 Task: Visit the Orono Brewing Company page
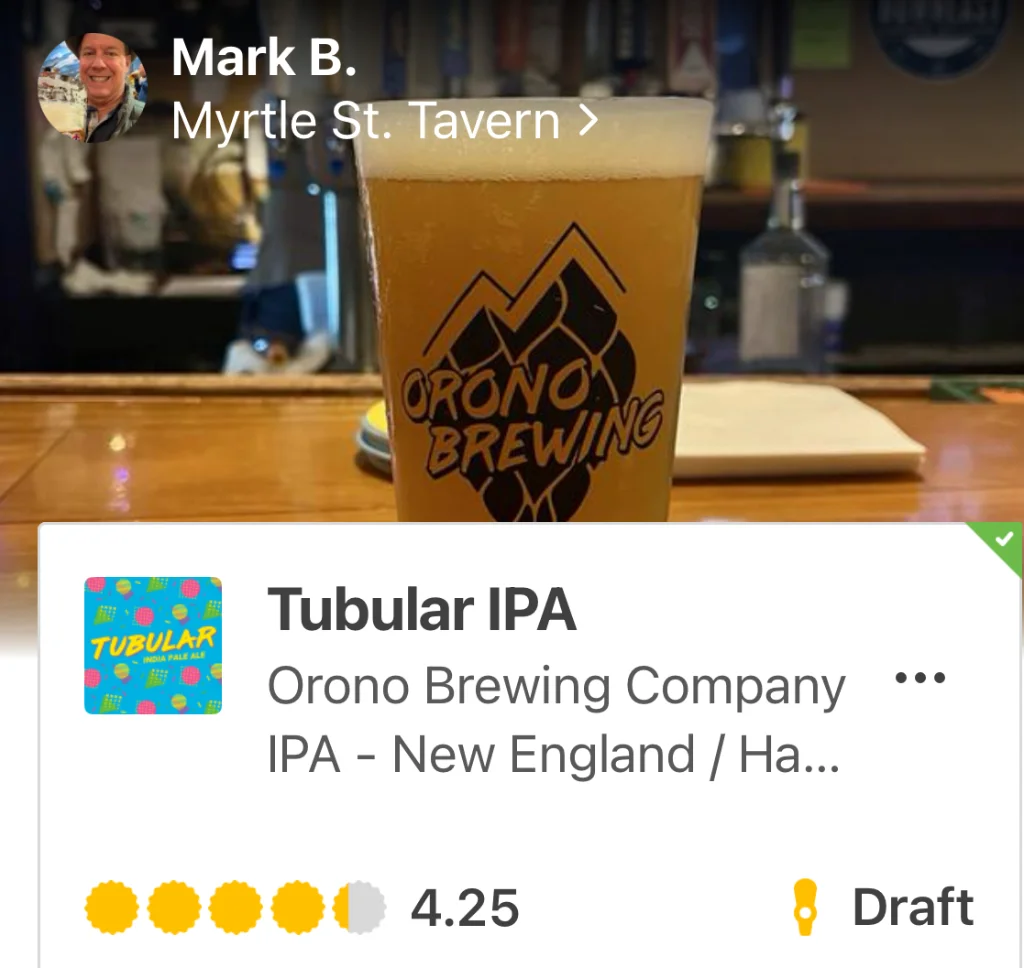pyautogui.click(x=556, y=686)
